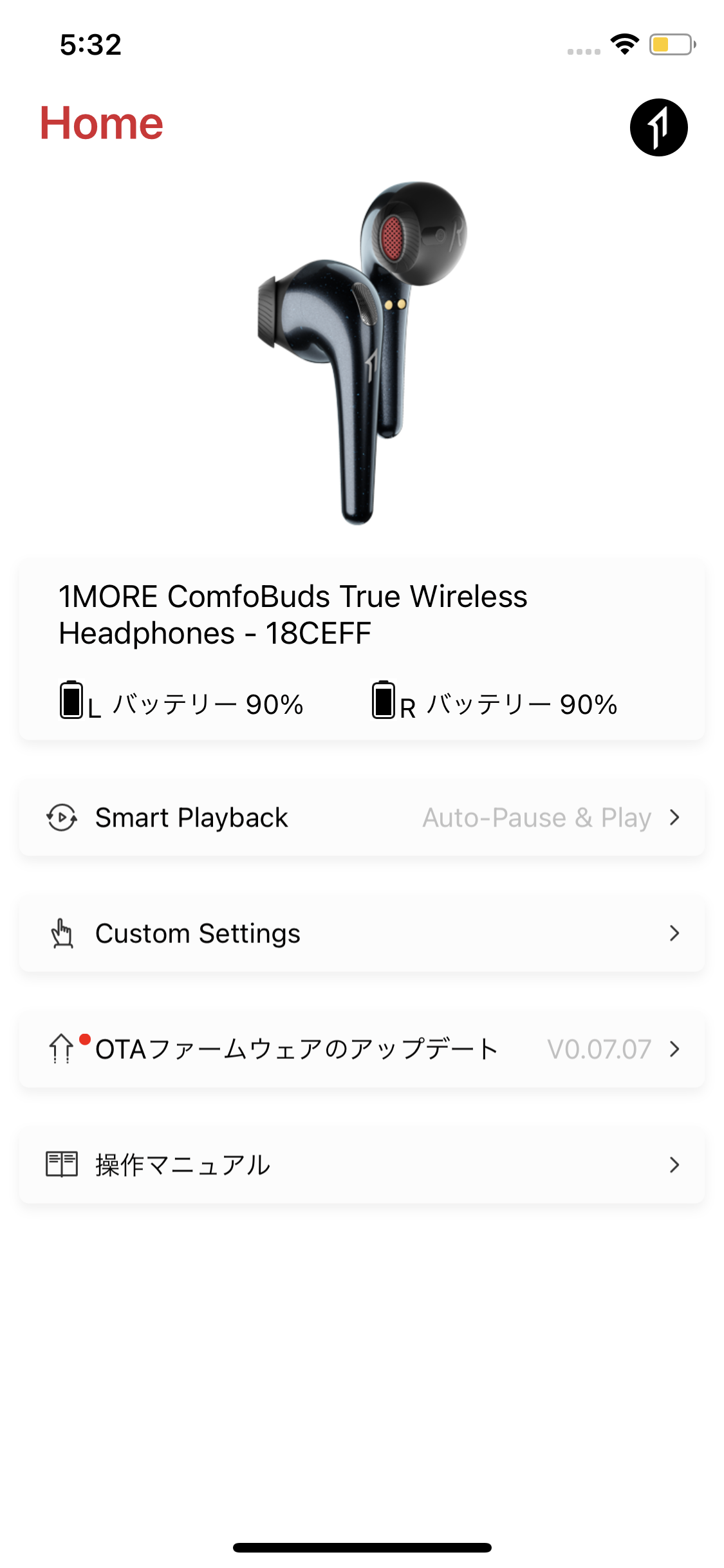Open Smart Playback settings
The height and width of the screenshot is (1568, 724).
[x=362, y=817]
